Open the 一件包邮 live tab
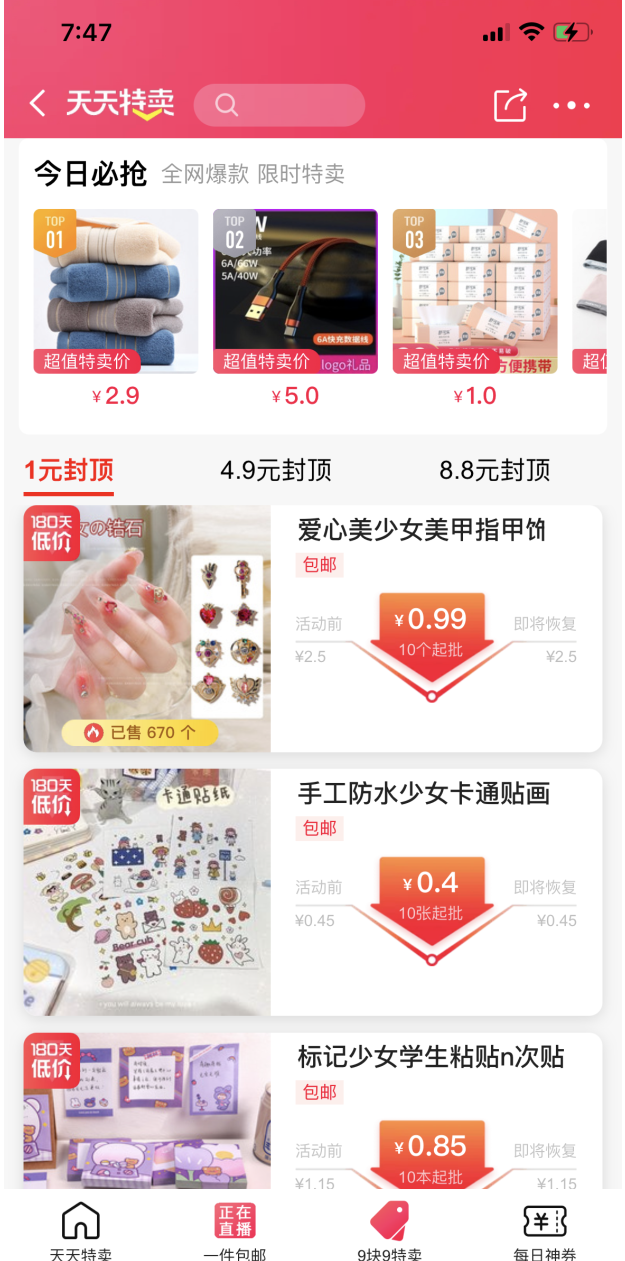The image size is (625, 1261). coord(235,1229)
